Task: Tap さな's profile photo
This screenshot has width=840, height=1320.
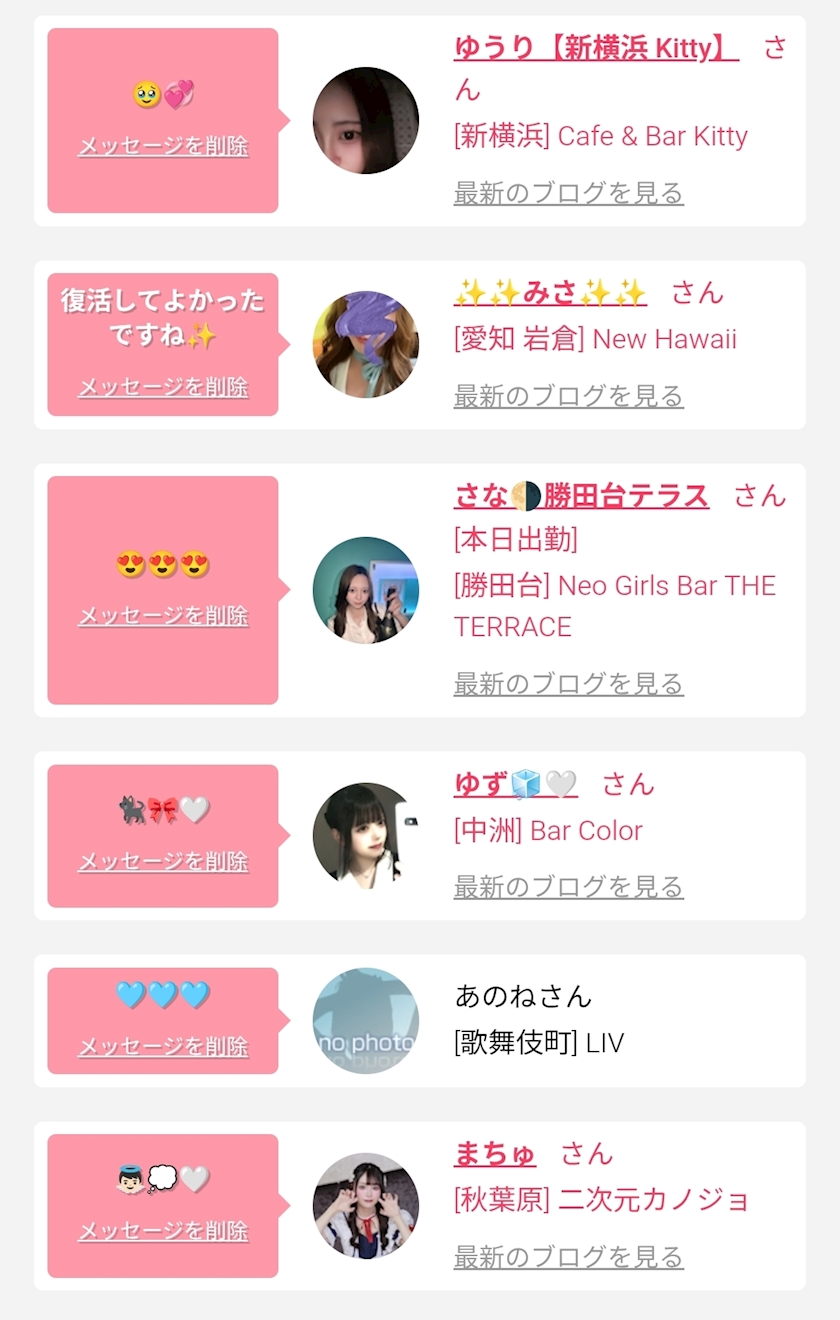Action: click(366, 590)
